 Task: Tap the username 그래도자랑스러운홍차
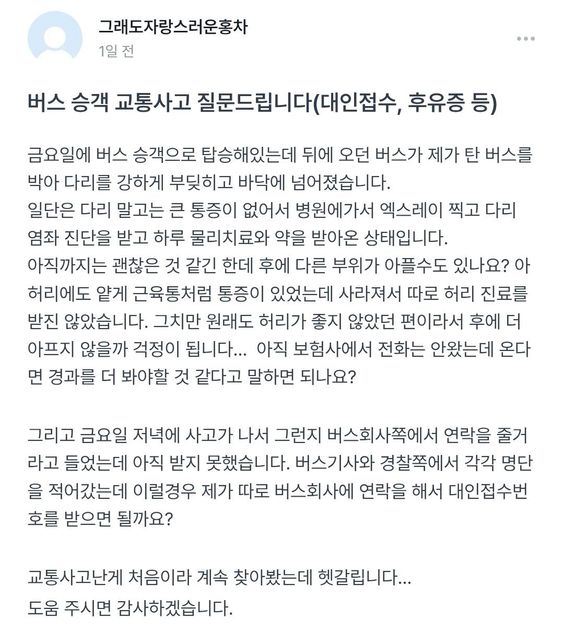point(173,27)
